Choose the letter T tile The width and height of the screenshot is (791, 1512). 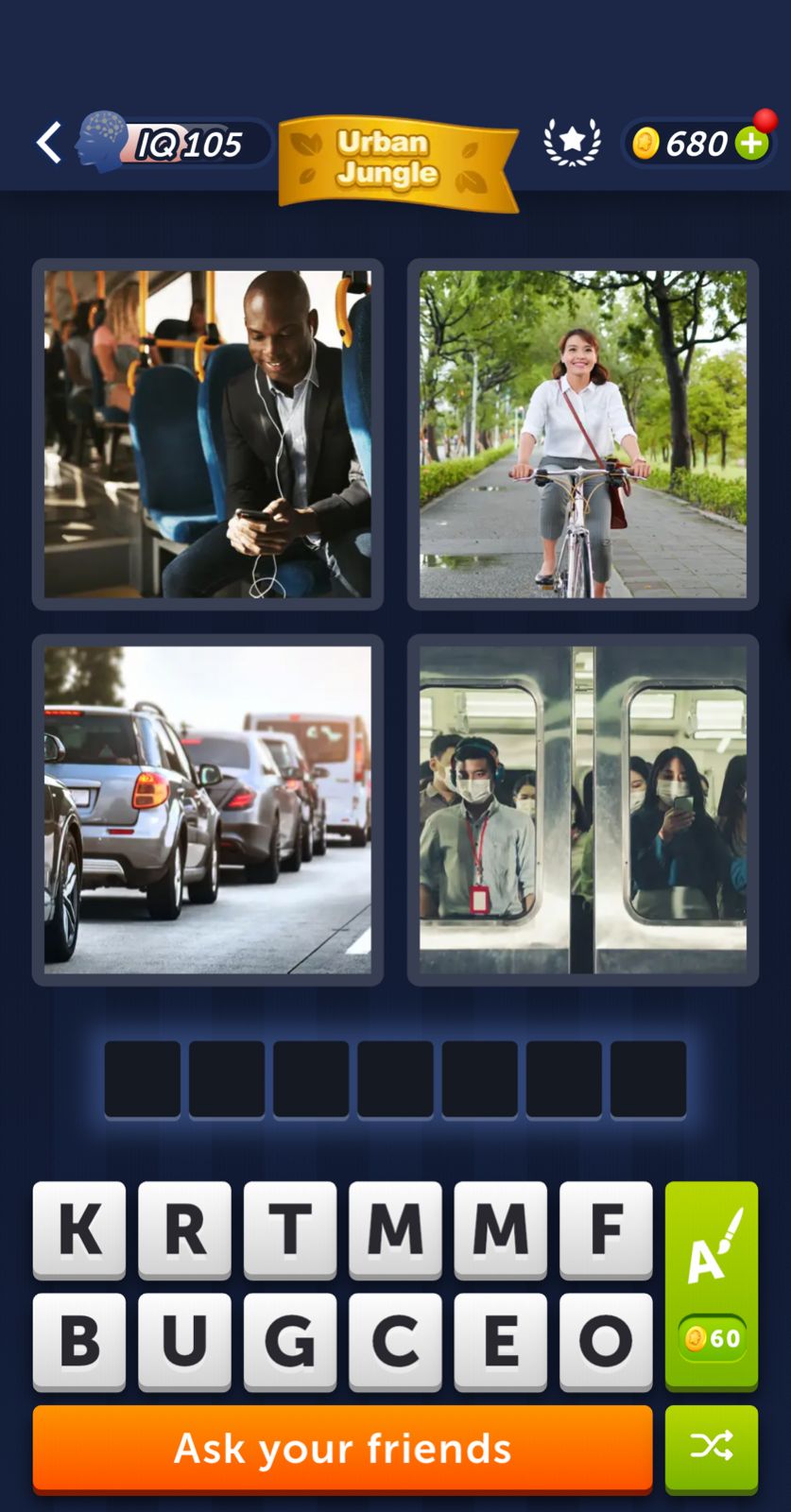pos(290,1228)
